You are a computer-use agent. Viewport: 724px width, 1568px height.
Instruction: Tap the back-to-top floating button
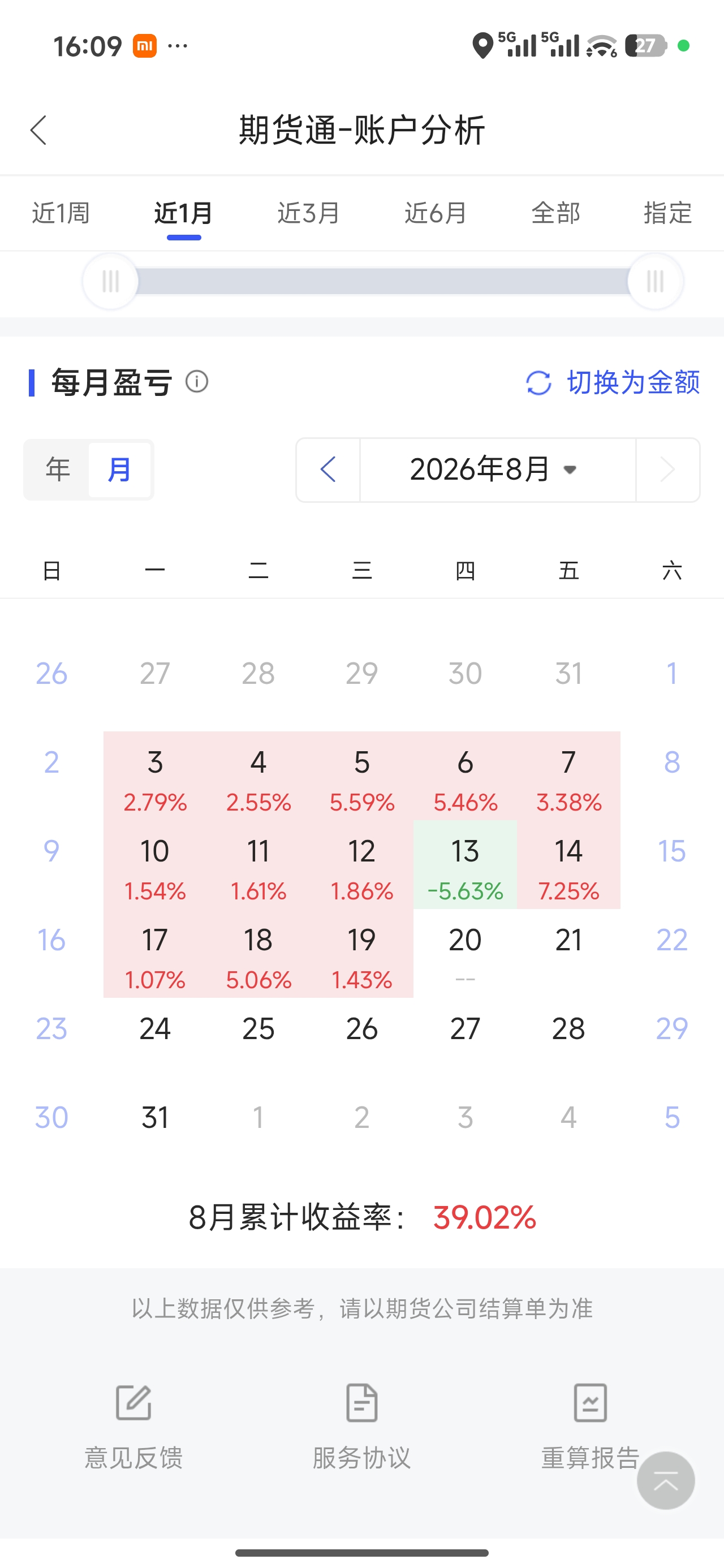[x=666, y=1480]
